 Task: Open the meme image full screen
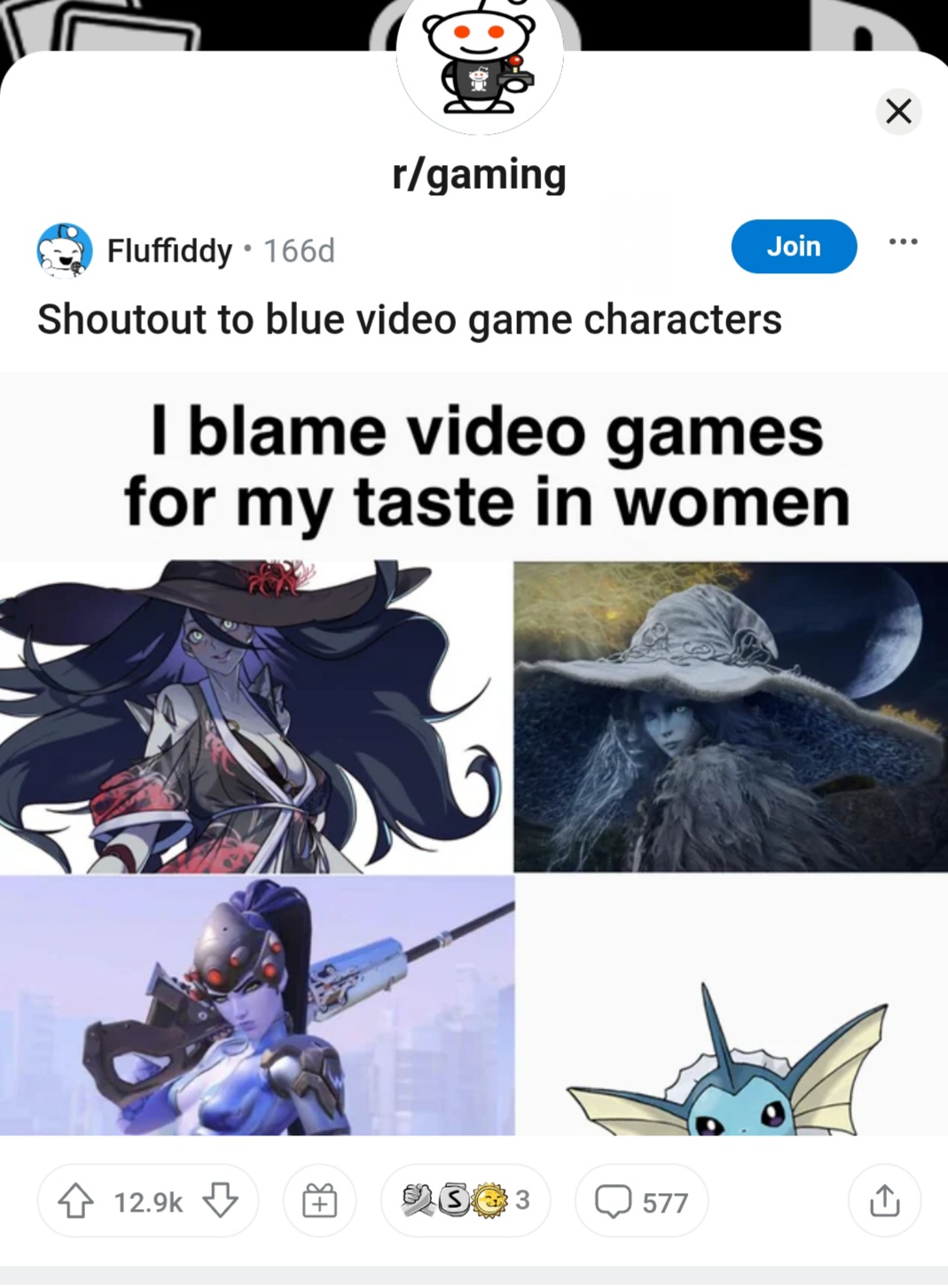click(x=474, y=754)
